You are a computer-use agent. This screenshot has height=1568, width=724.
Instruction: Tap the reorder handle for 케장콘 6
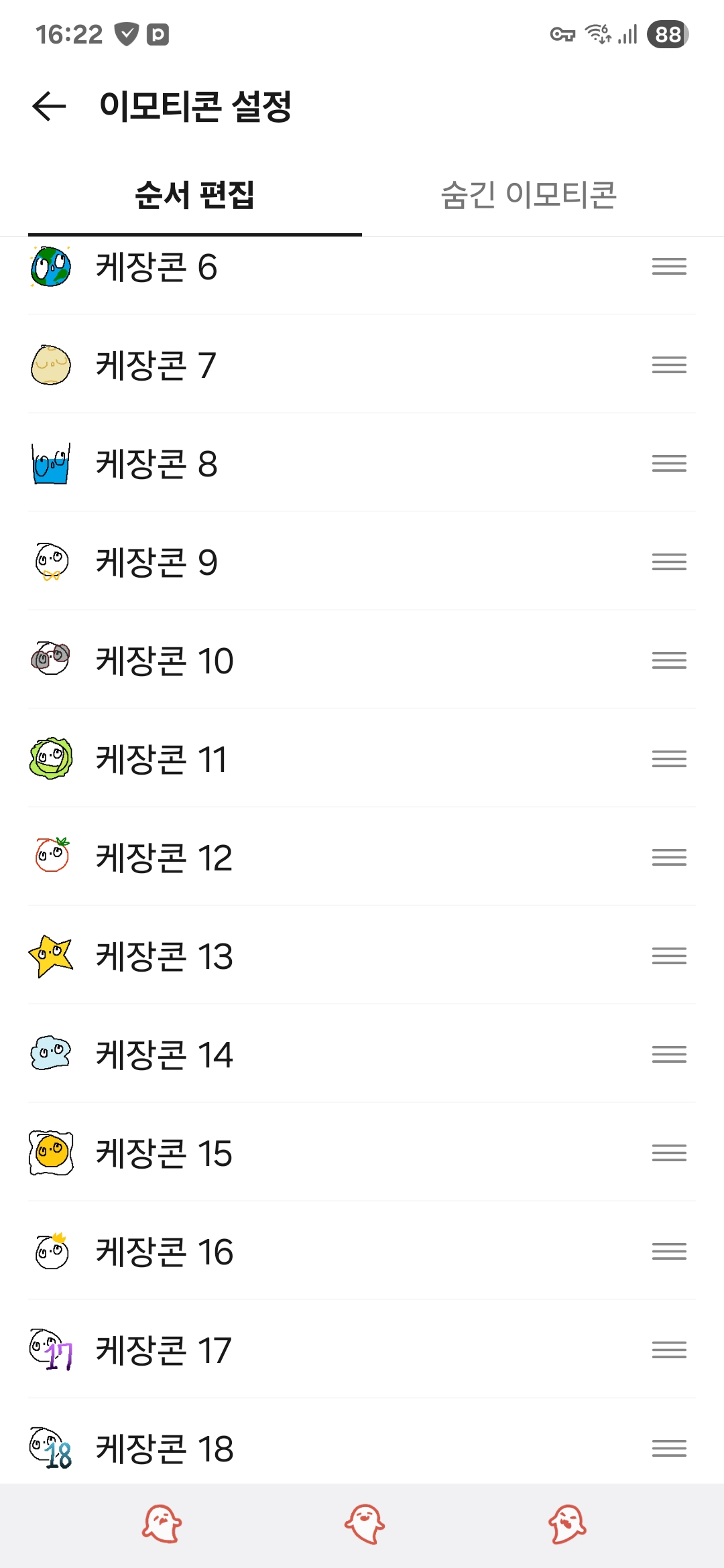pos(669,267)
